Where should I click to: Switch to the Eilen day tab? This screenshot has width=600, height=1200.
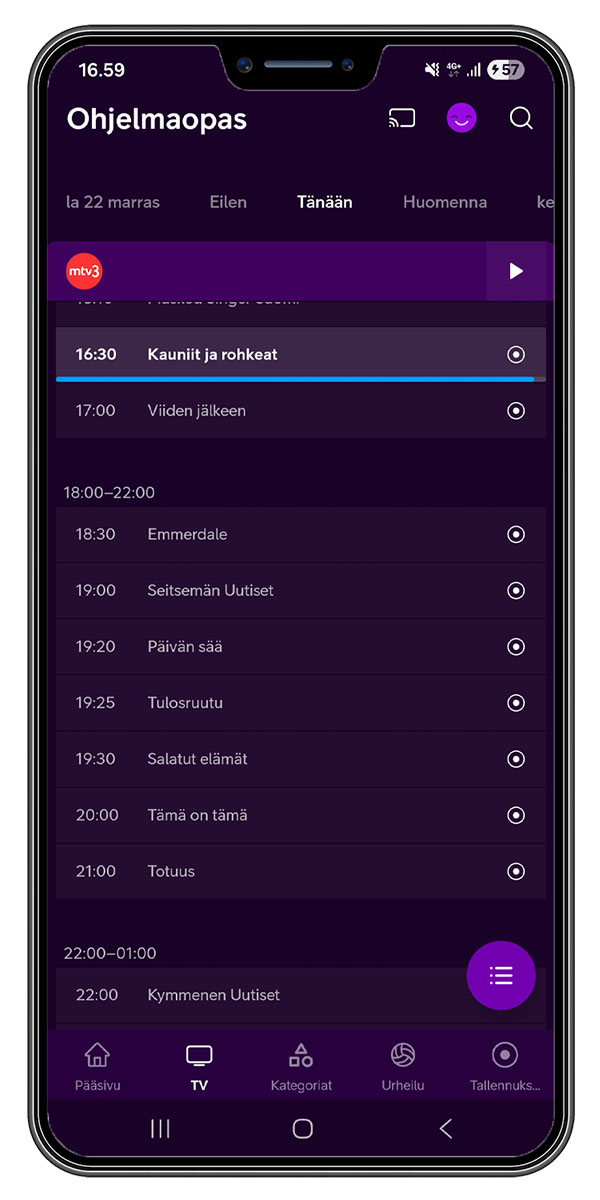pos(228,202)
